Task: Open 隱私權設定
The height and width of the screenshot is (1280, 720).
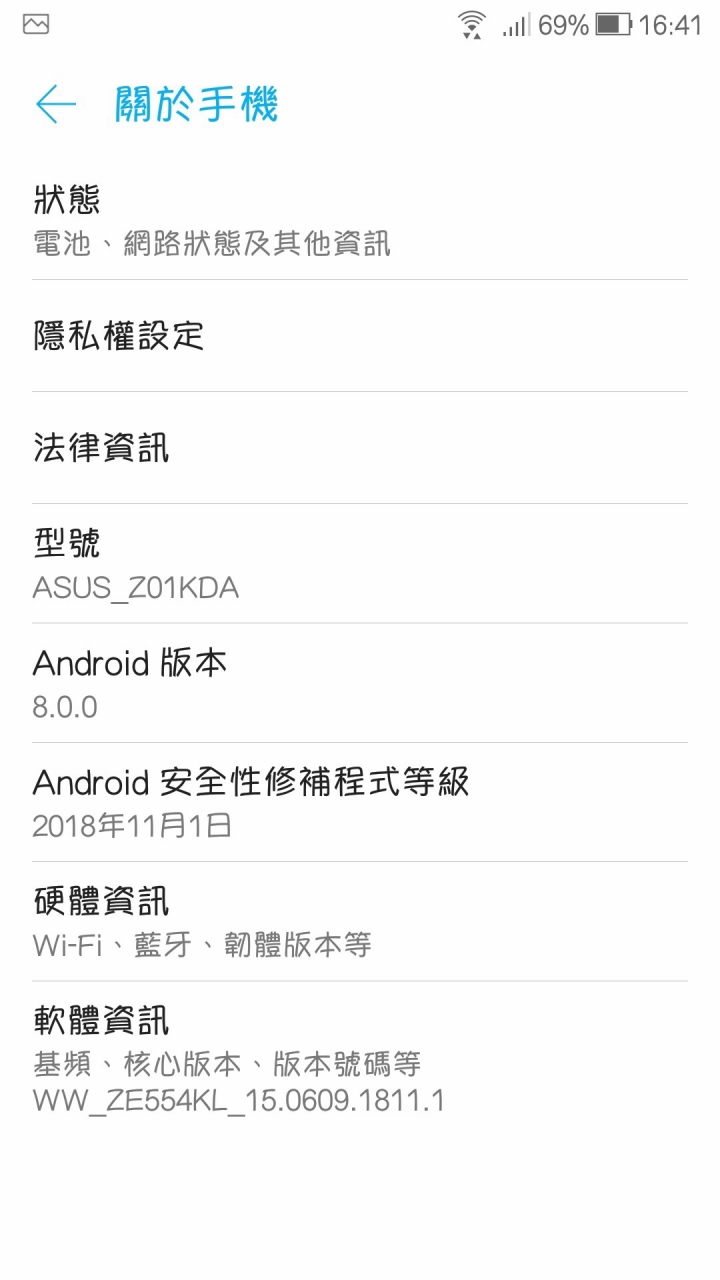Action: pyautogui.click(x=360, y=336)
